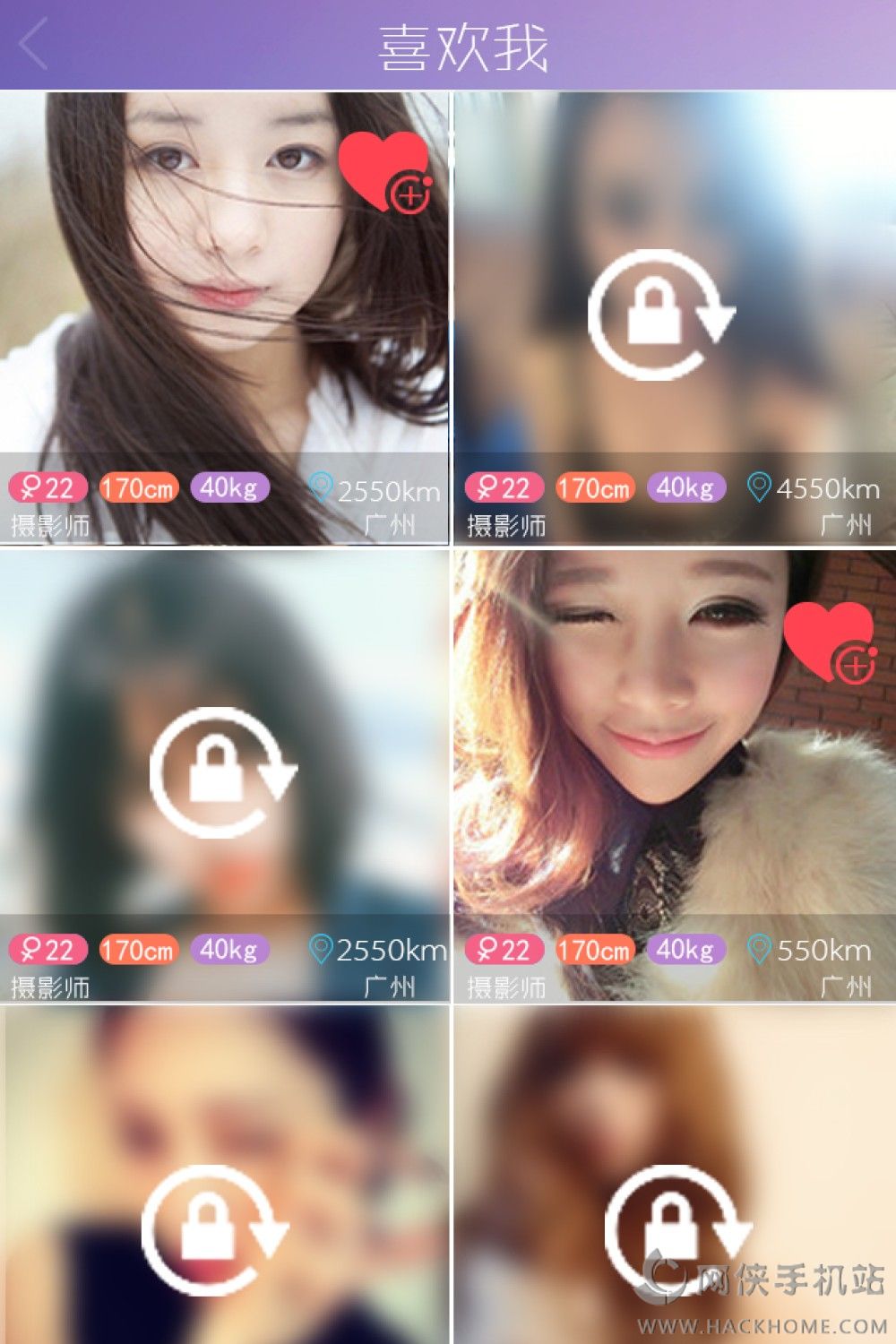Open the unblurred 2550km profile photo

(x=224, y=317)
